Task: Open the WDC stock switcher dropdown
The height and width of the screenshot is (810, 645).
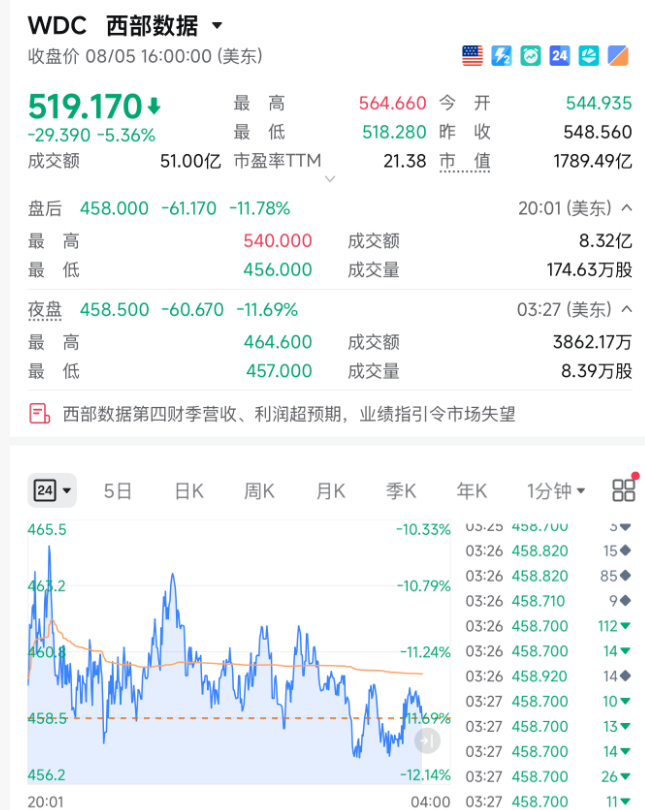Action: coord(217,25)
